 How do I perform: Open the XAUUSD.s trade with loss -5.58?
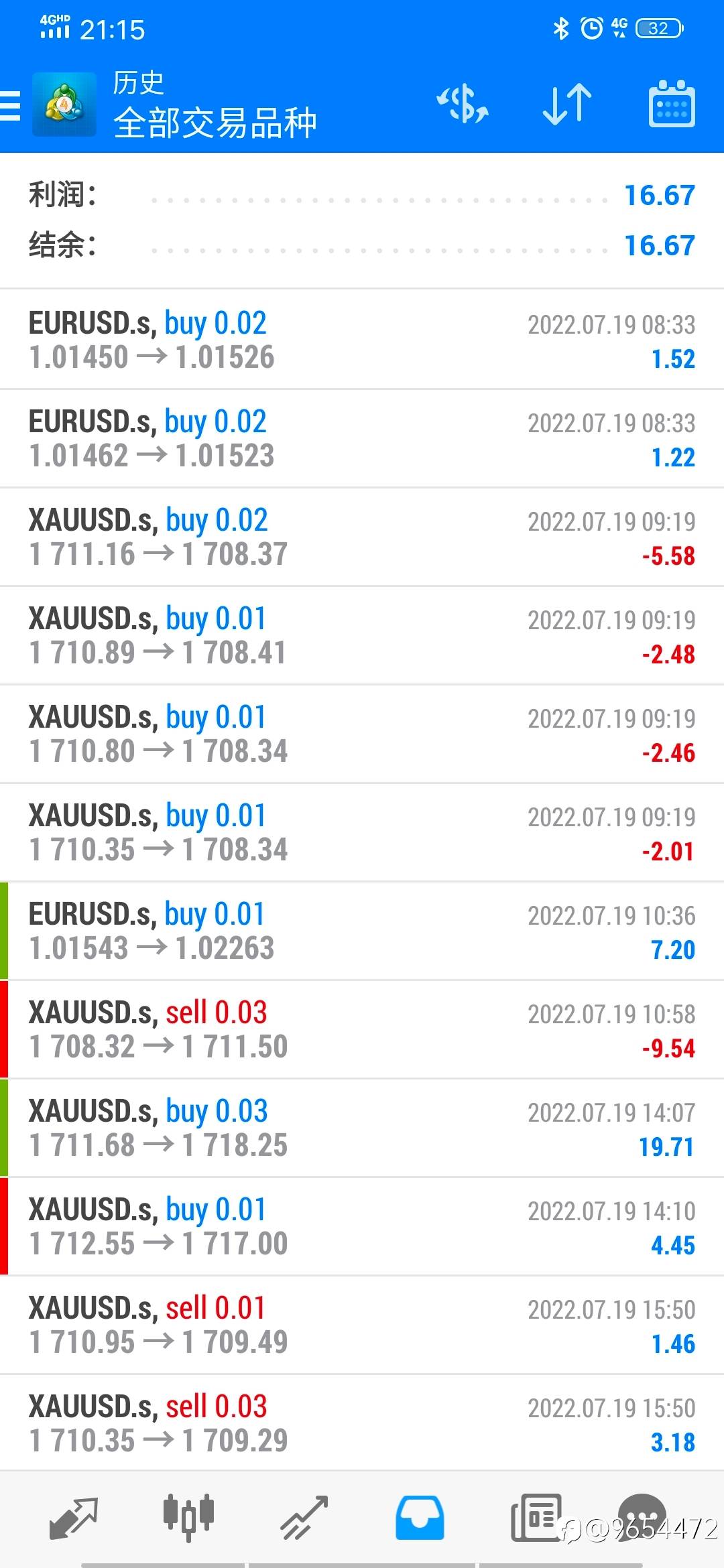pos(362,537)
